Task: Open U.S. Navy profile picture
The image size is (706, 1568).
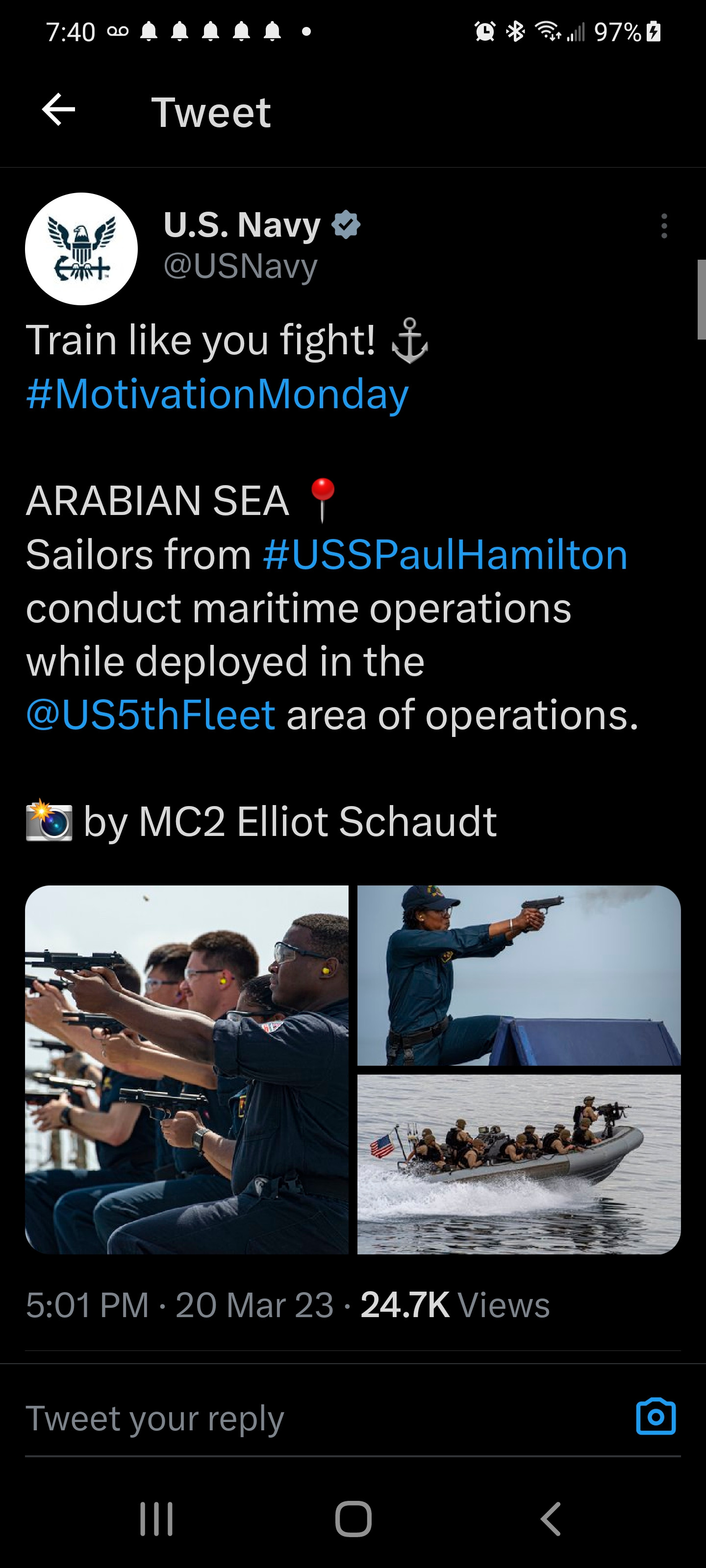Action: [81, 249]
